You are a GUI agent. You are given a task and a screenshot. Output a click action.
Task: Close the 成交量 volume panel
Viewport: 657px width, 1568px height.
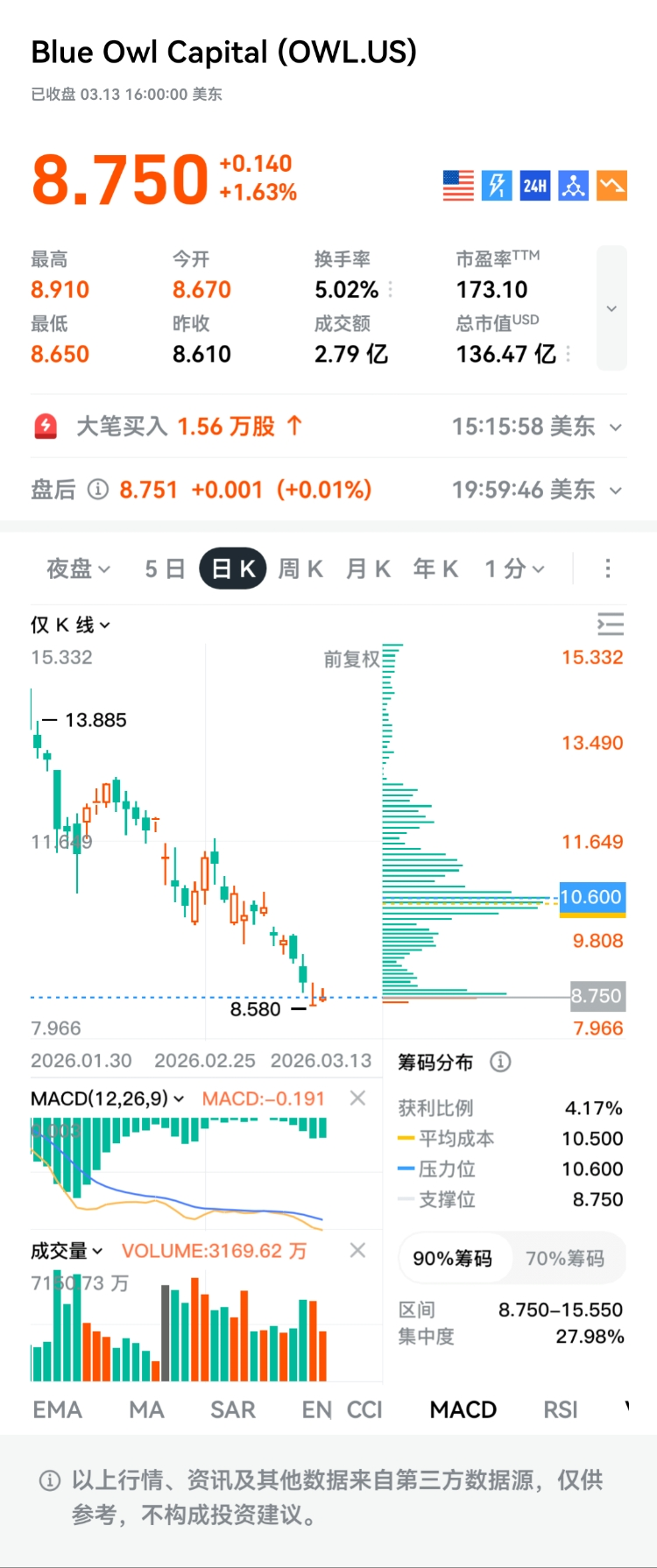tap(357, 1251)
